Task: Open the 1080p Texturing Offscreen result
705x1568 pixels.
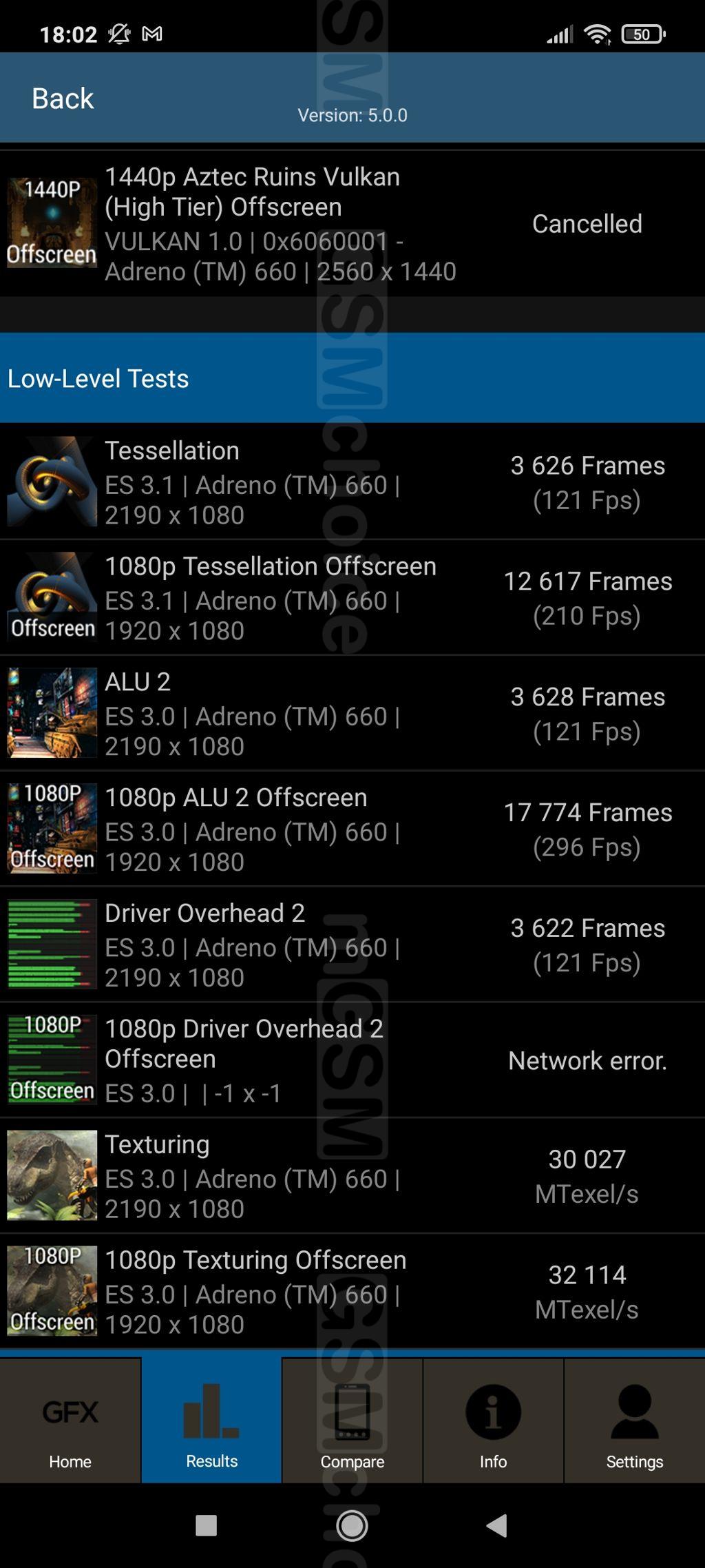Action: click(352, 1292)
